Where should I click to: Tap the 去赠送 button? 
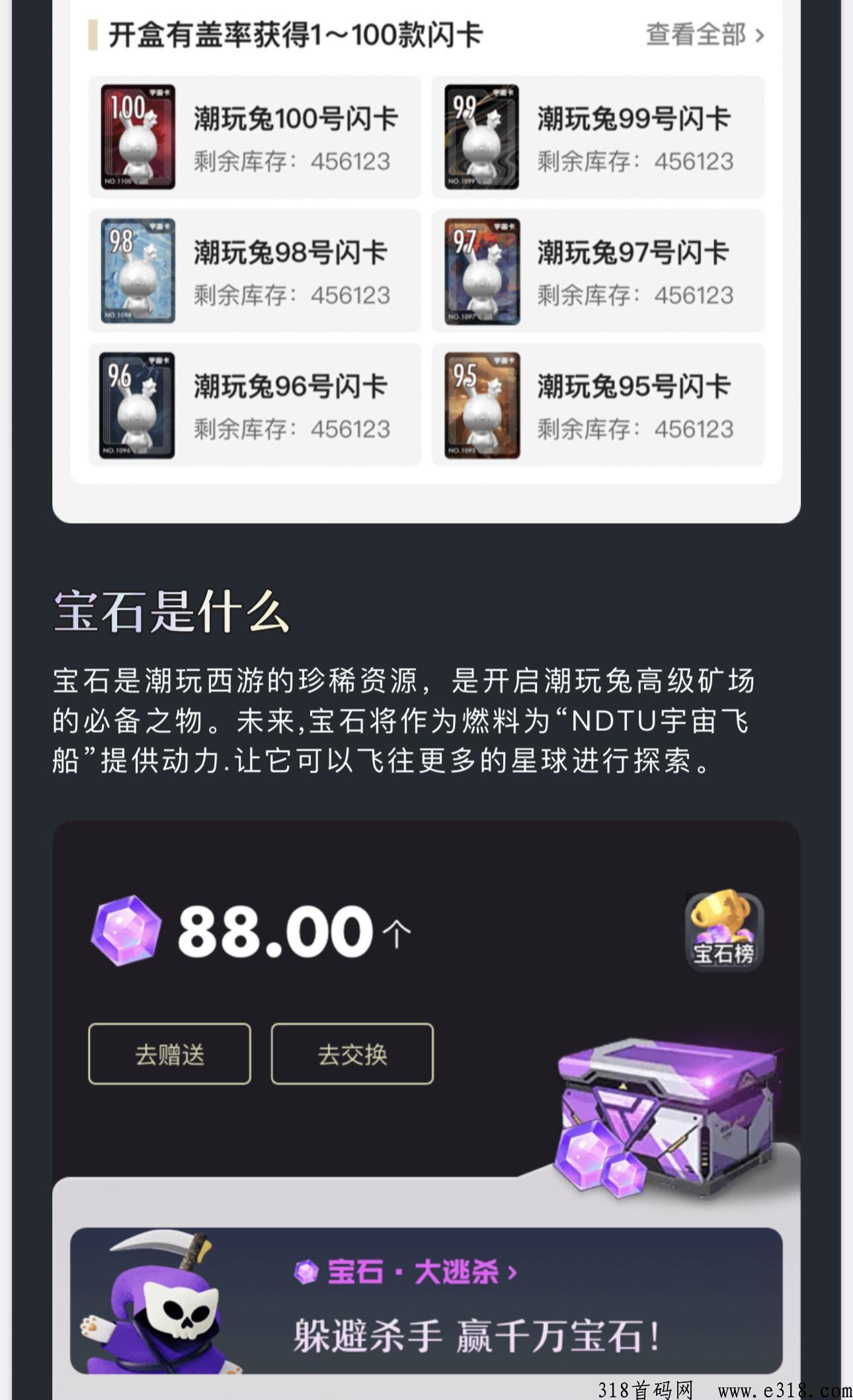click(x=169, y=1054)
